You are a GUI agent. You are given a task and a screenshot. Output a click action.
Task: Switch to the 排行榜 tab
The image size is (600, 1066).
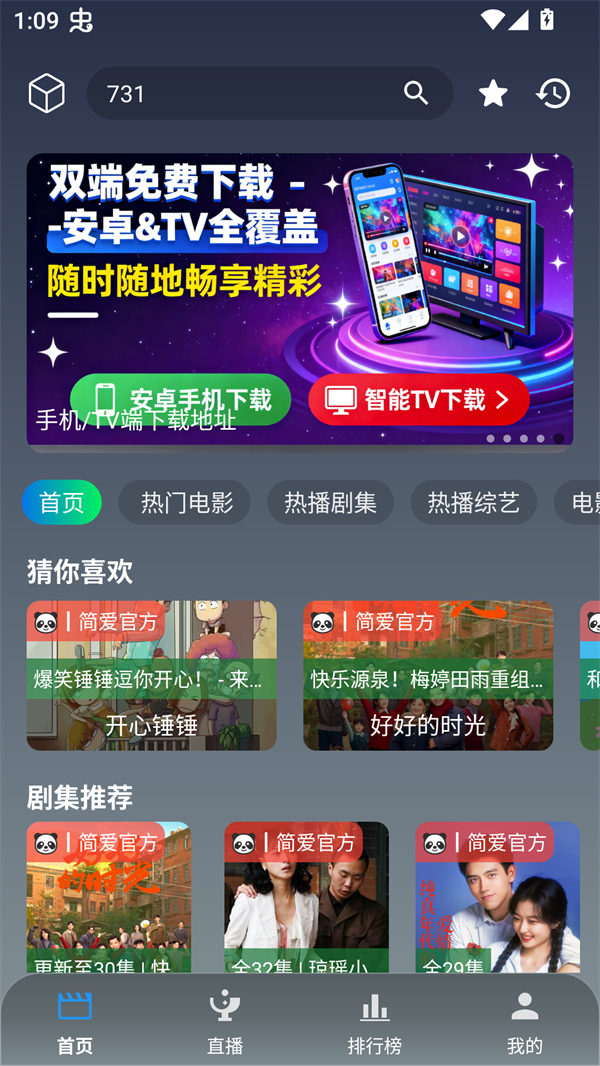click(x=375, y=1022)
